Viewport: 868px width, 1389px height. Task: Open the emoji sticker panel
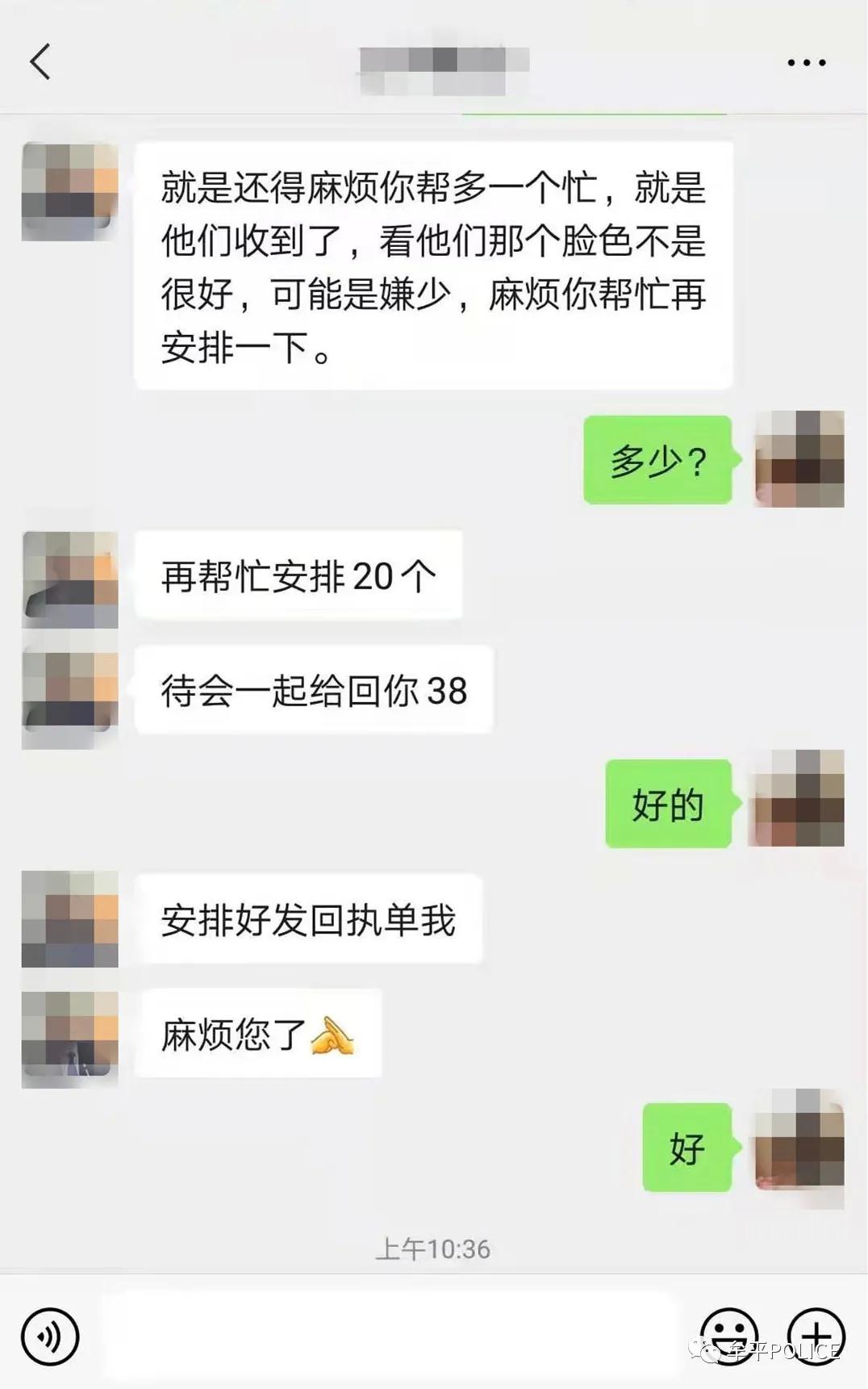728,1337
